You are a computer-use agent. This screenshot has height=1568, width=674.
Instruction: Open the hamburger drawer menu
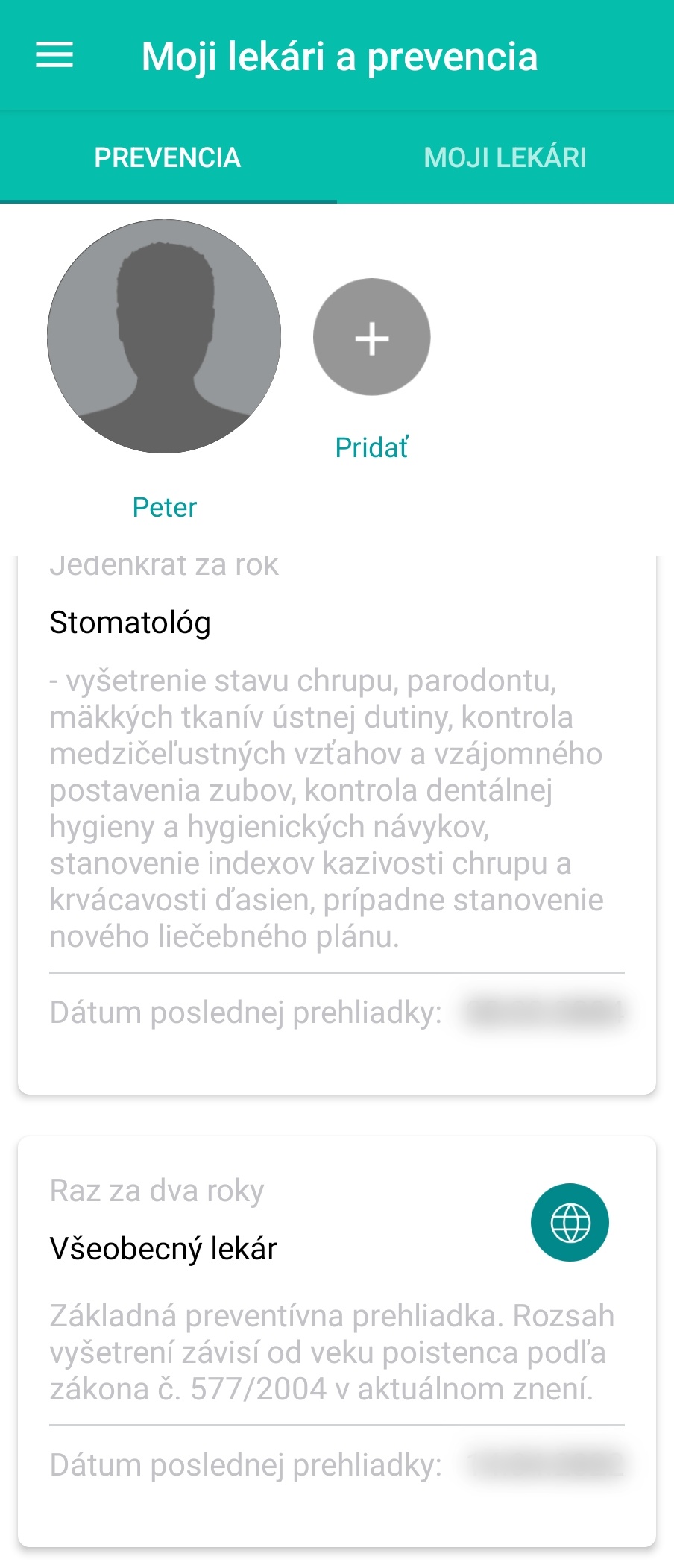[x=54, y=56]
